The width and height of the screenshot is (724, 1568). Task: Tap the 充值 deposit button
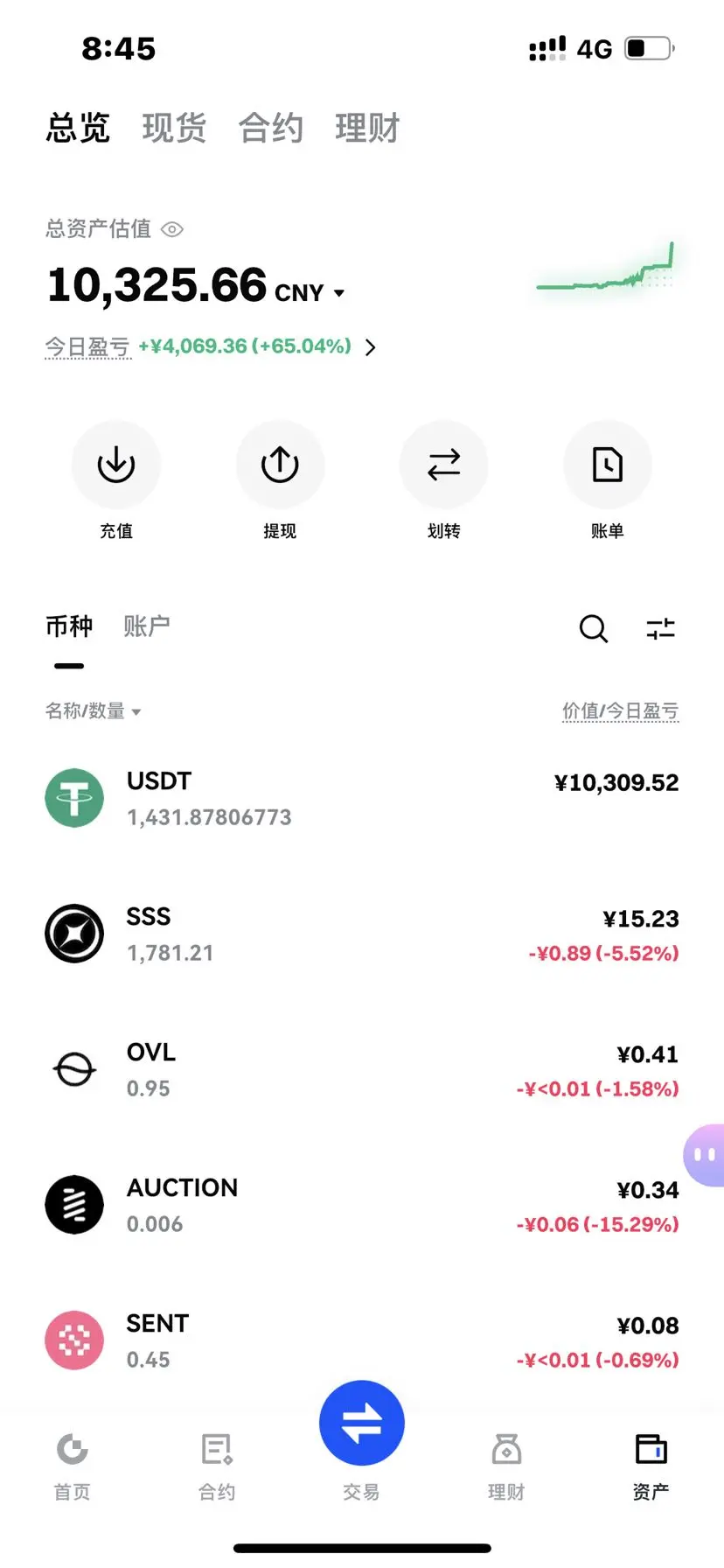pos(116,465)
